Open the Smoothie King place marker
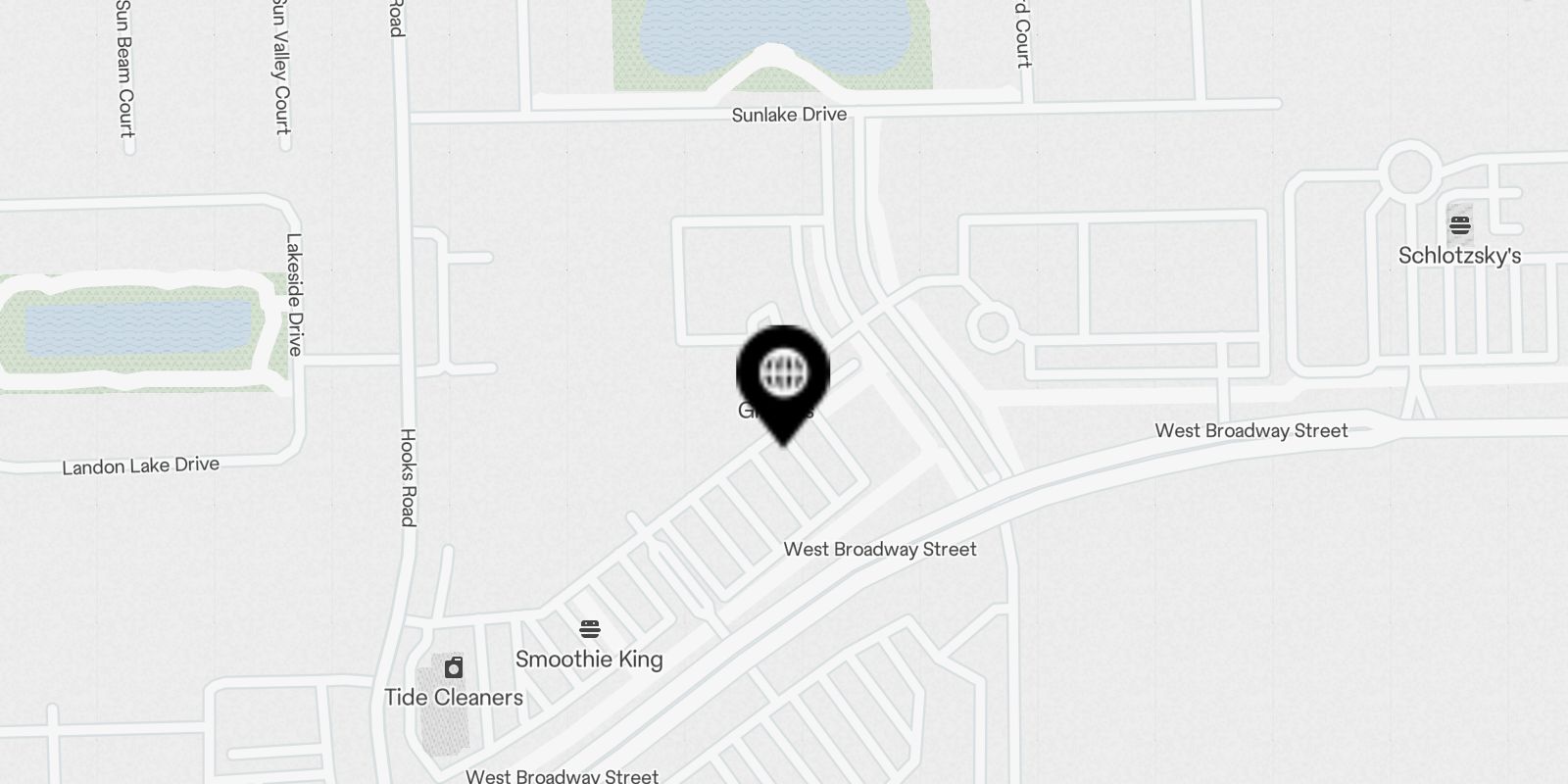Image resolution: width=1568 pixels, height=784 pixels. tap(589, 629)
